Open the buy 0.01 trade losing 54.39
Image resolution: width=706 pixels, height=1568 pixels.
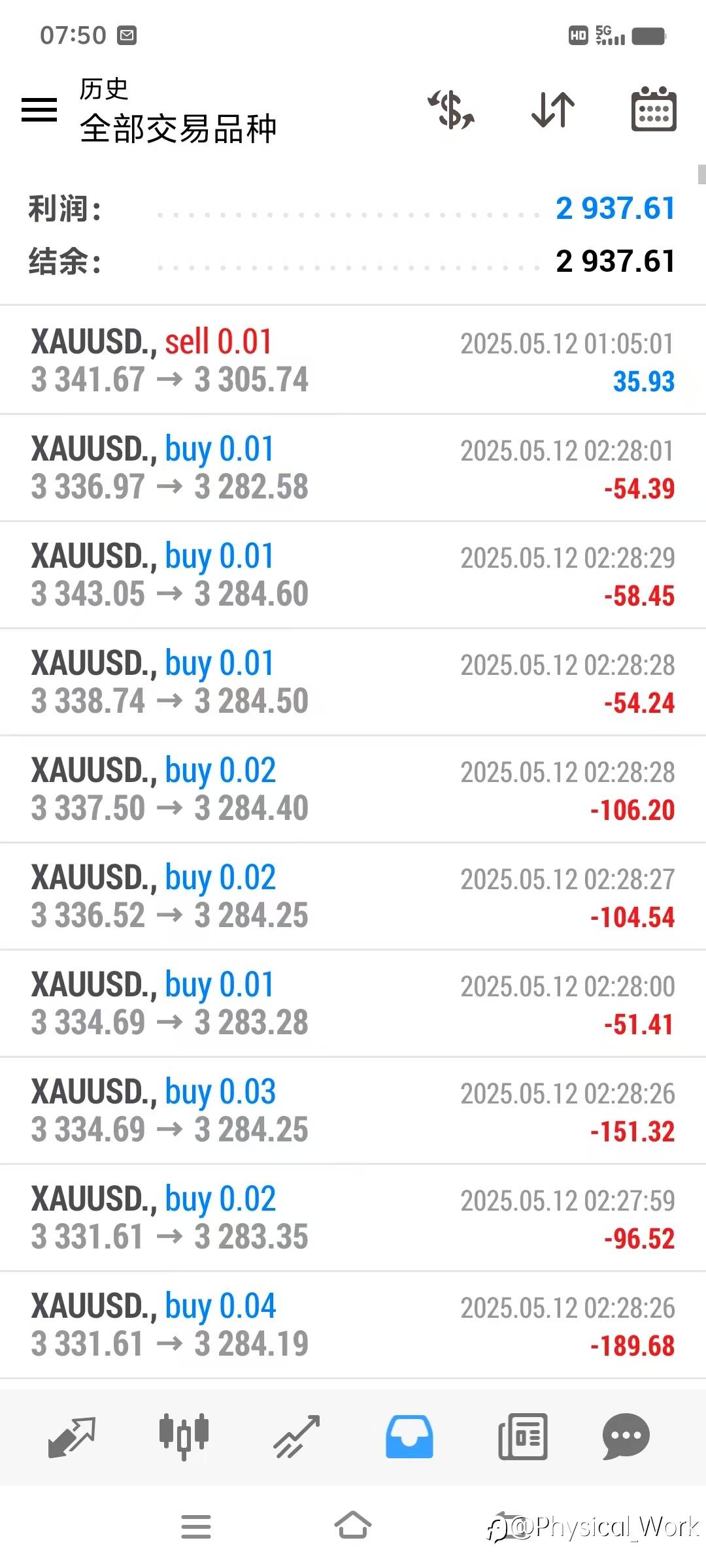click(x=353, y=468)
